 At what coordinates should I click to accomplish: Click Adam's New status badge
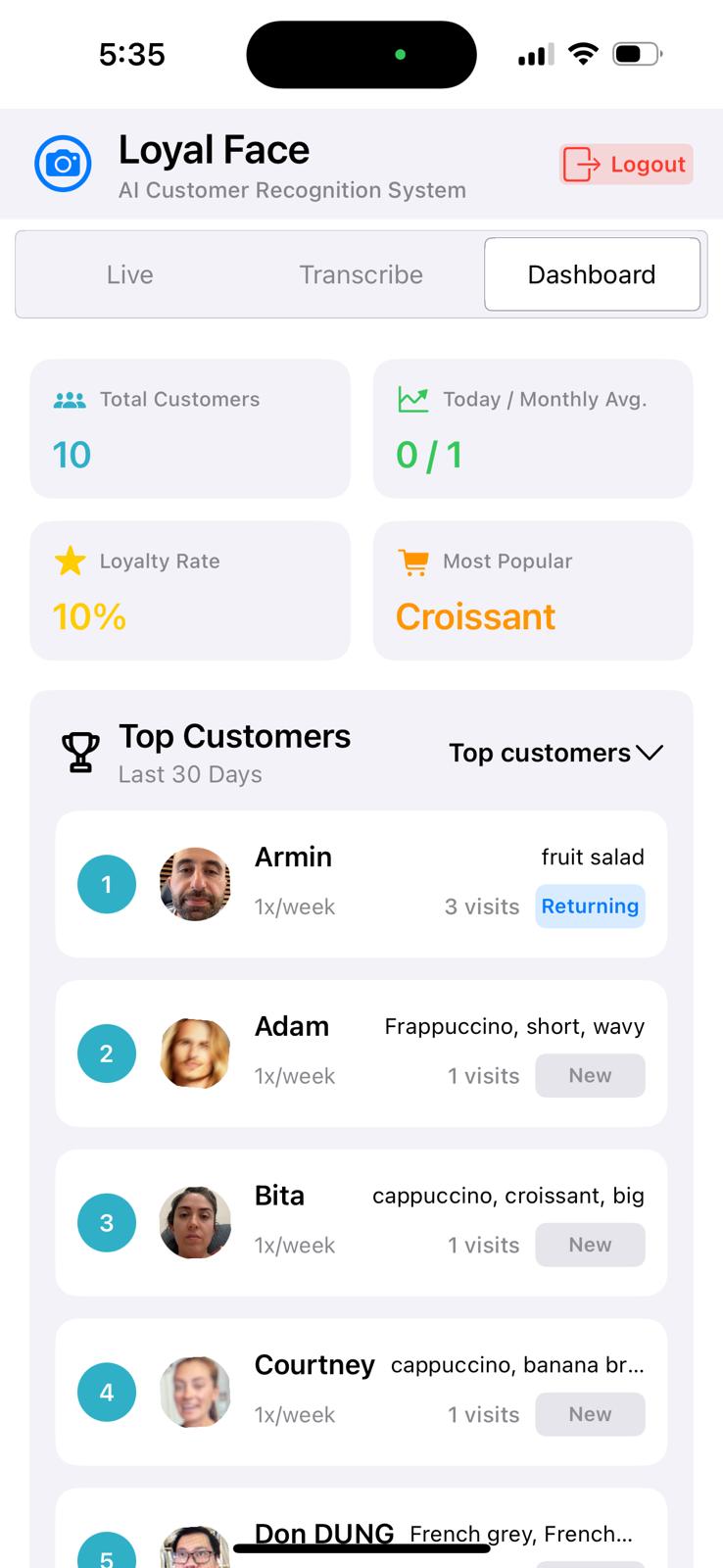(x=590, y=1075)
